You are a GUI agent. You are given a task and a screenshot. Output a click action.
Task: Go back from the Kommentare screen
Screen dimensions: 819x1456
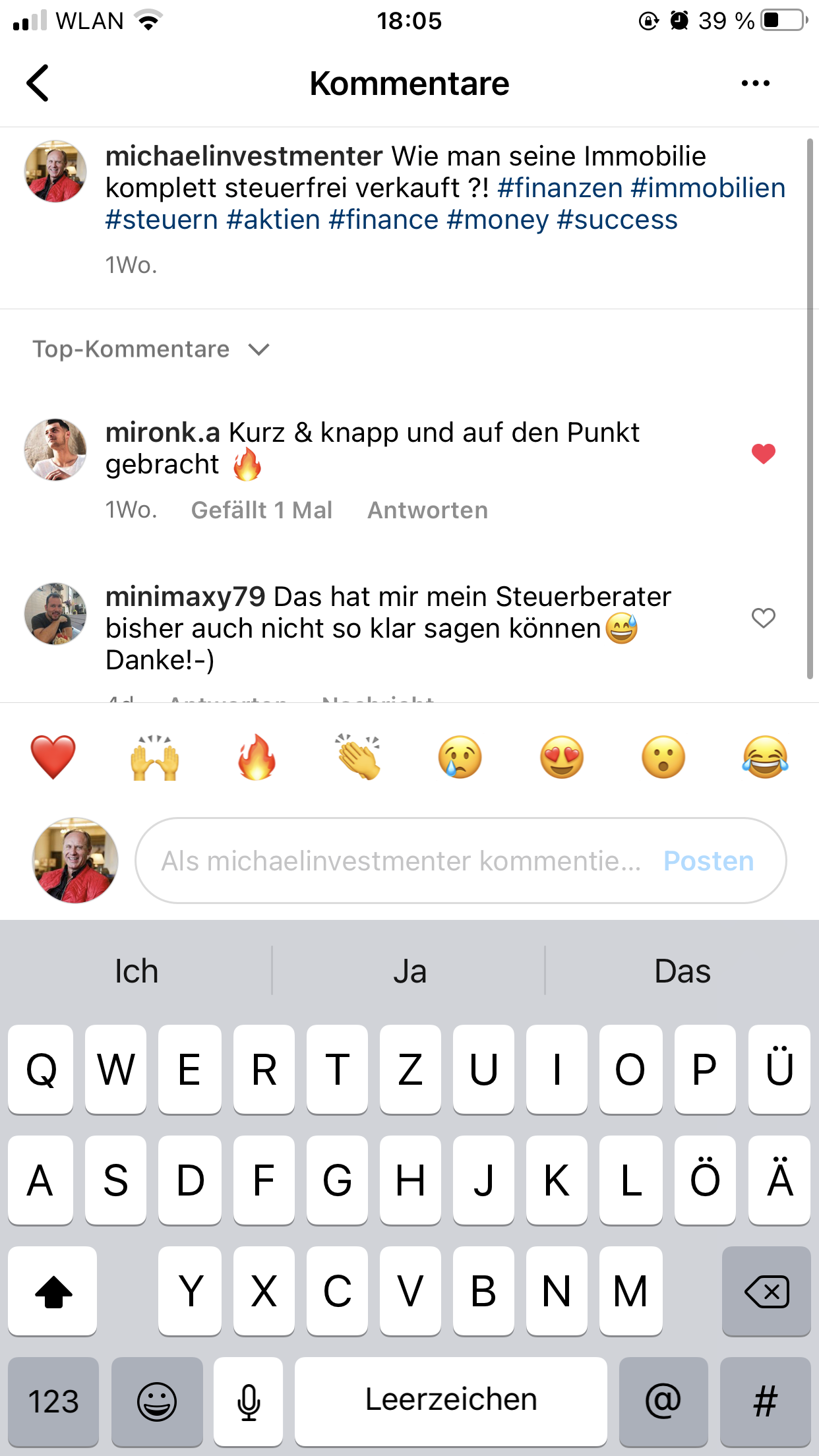pos(38,83)
